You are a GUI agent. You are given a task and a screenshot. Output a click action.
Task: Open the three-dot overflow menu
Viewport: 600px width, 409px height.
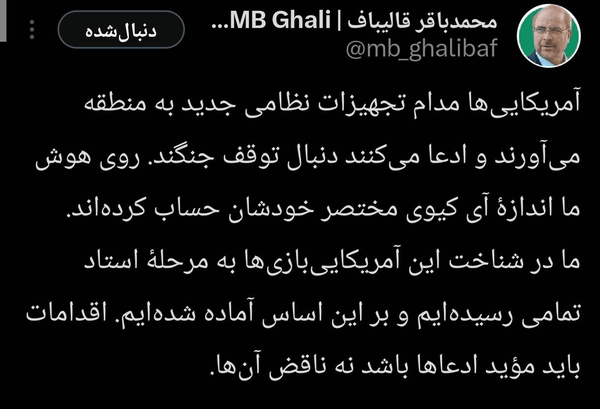[32, 29]
